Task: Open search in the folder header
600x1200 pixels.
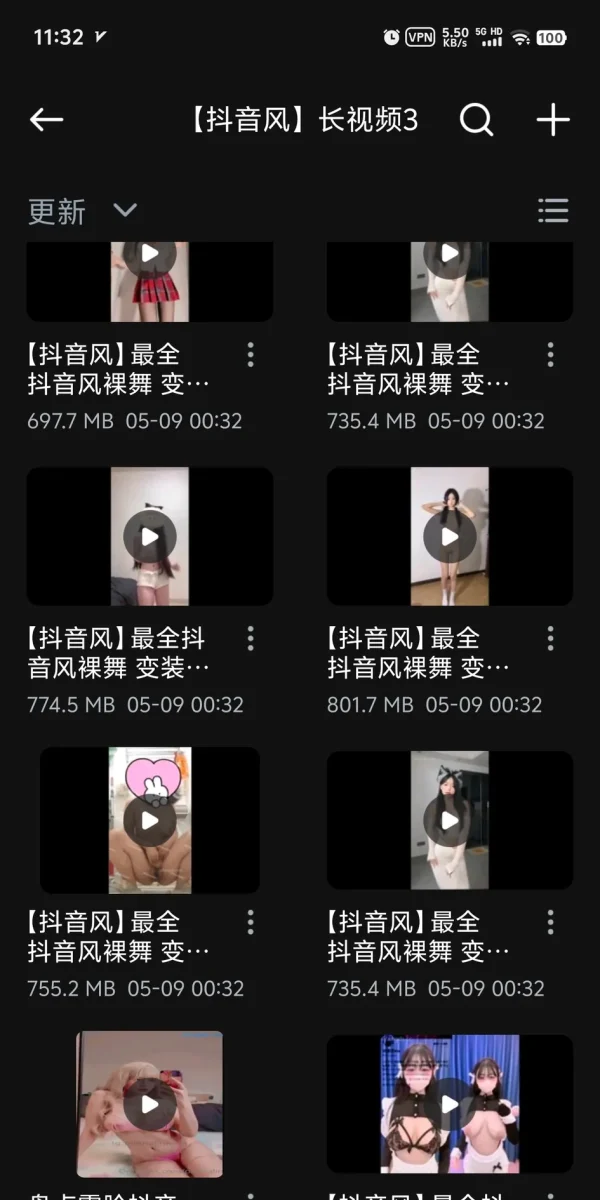Action: (476, 120)
